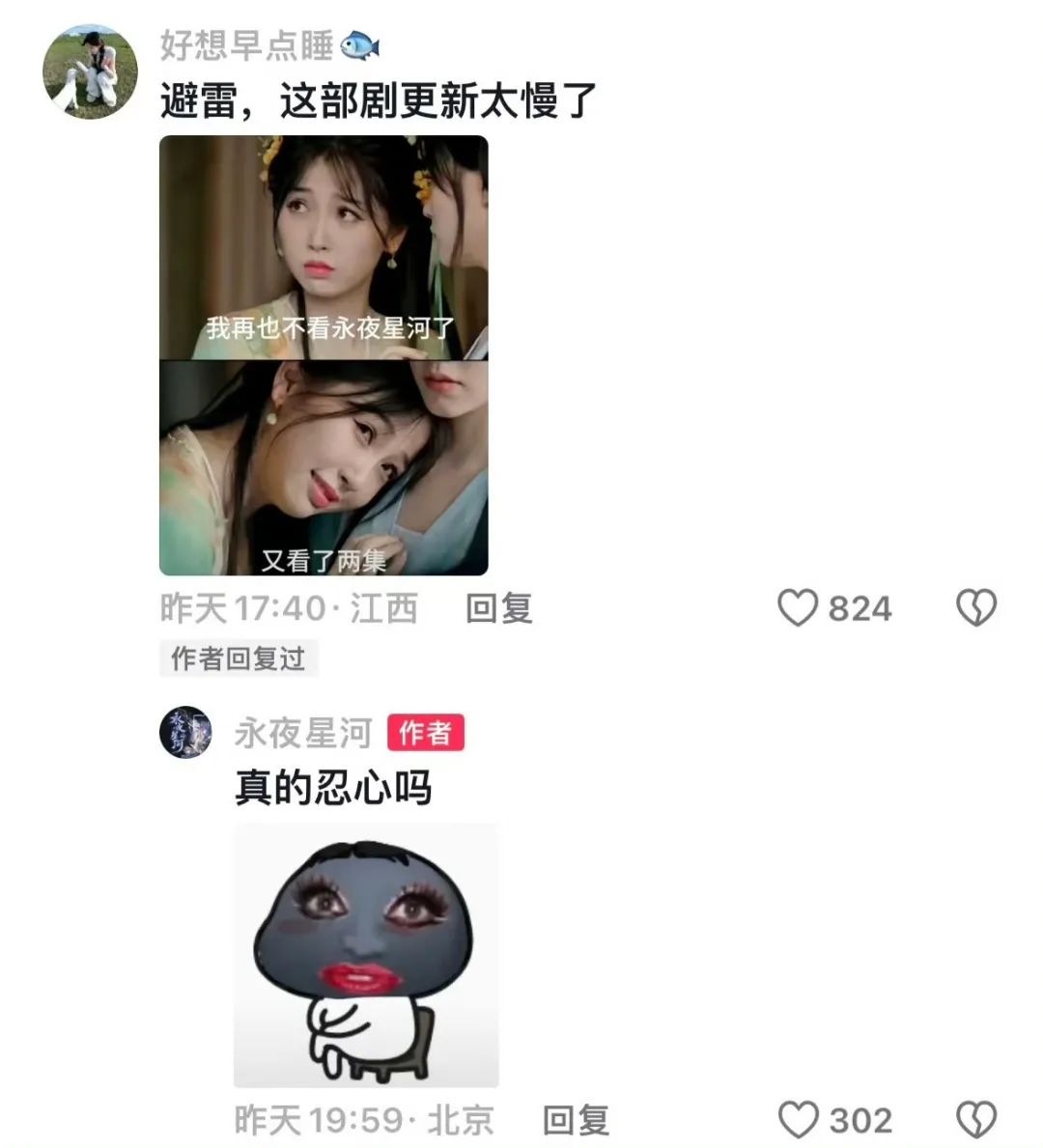1043x1148 pixels.
Task: Open the username 好想早点睡
Action: 246,45
